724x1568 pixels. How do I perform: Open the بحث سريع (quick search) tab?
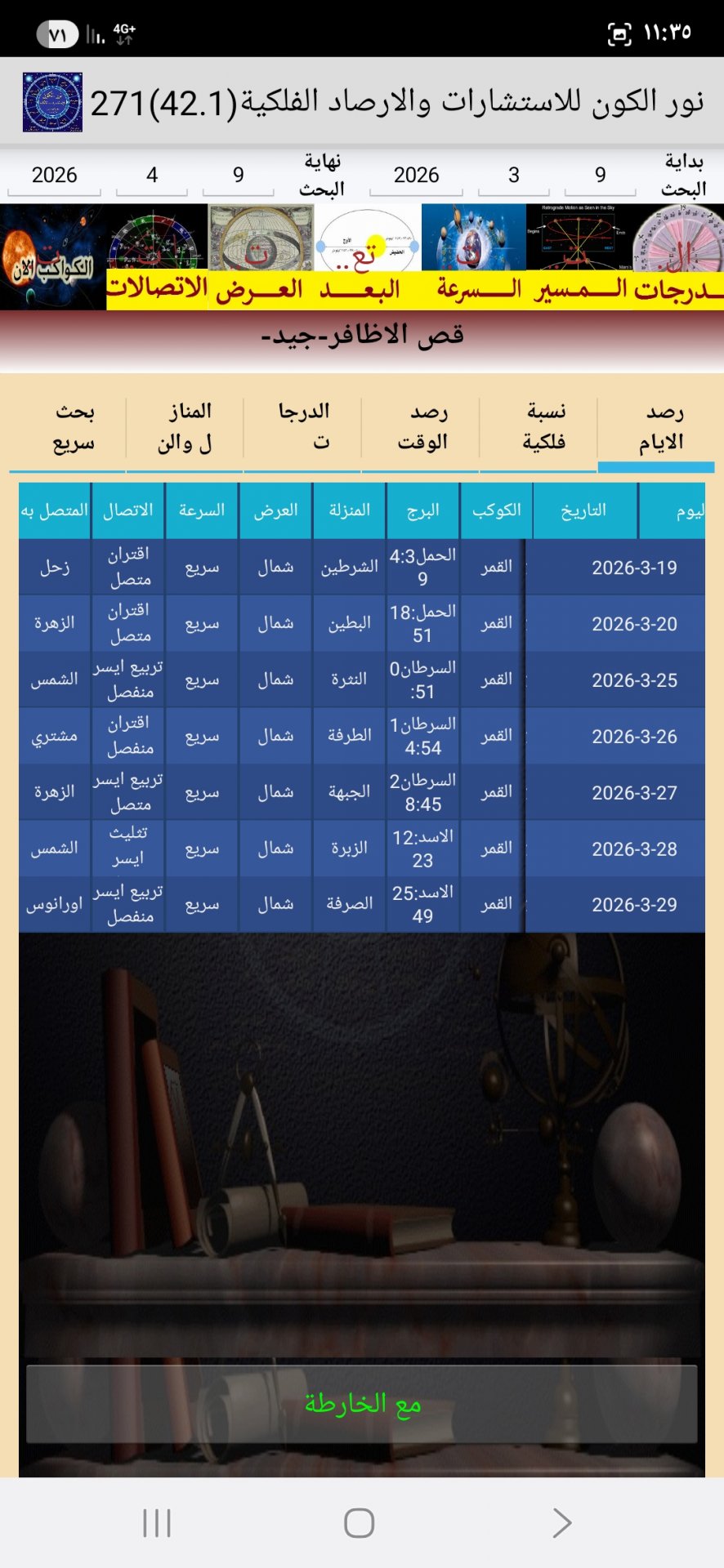pos(74,425)
